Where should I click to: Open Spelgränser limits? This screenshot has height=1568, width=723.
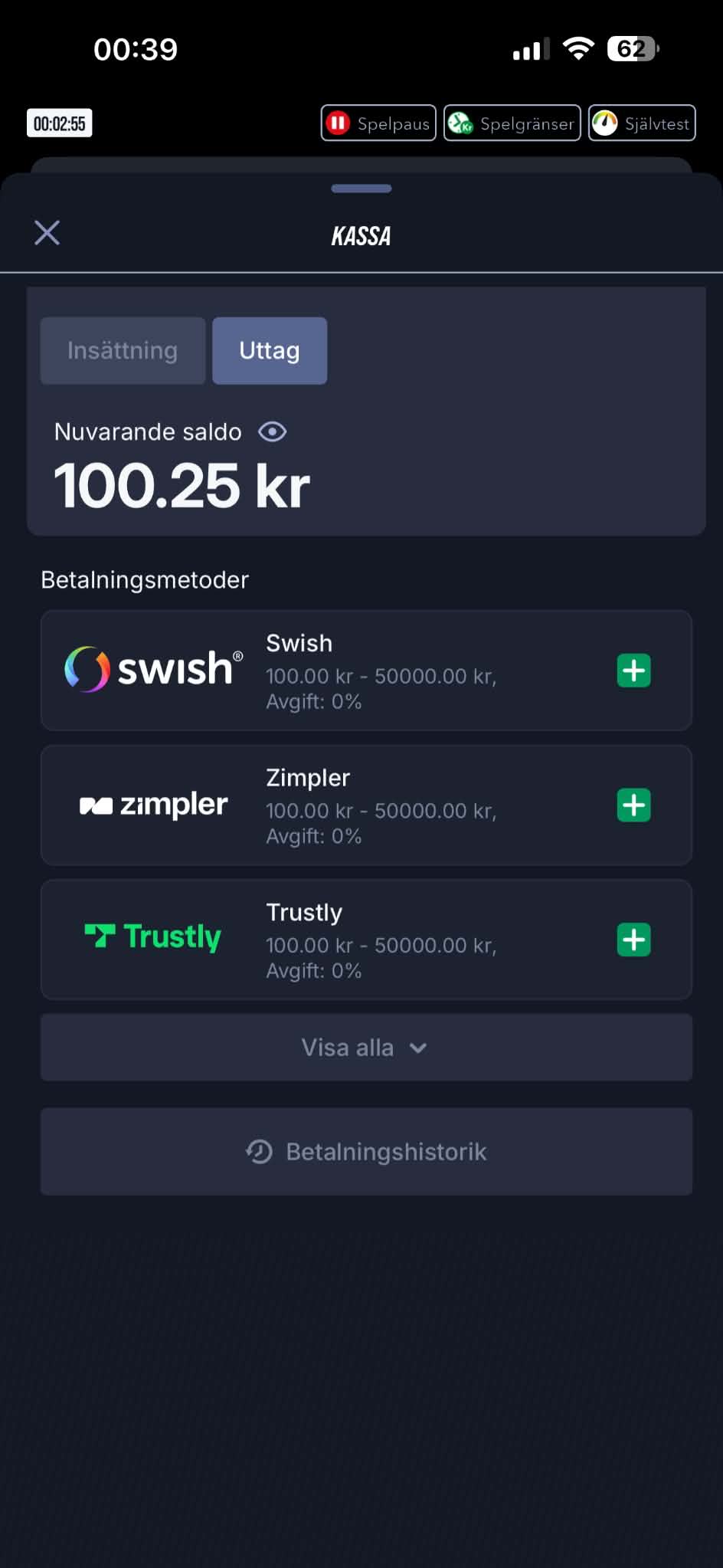click(x=512, y=123)
